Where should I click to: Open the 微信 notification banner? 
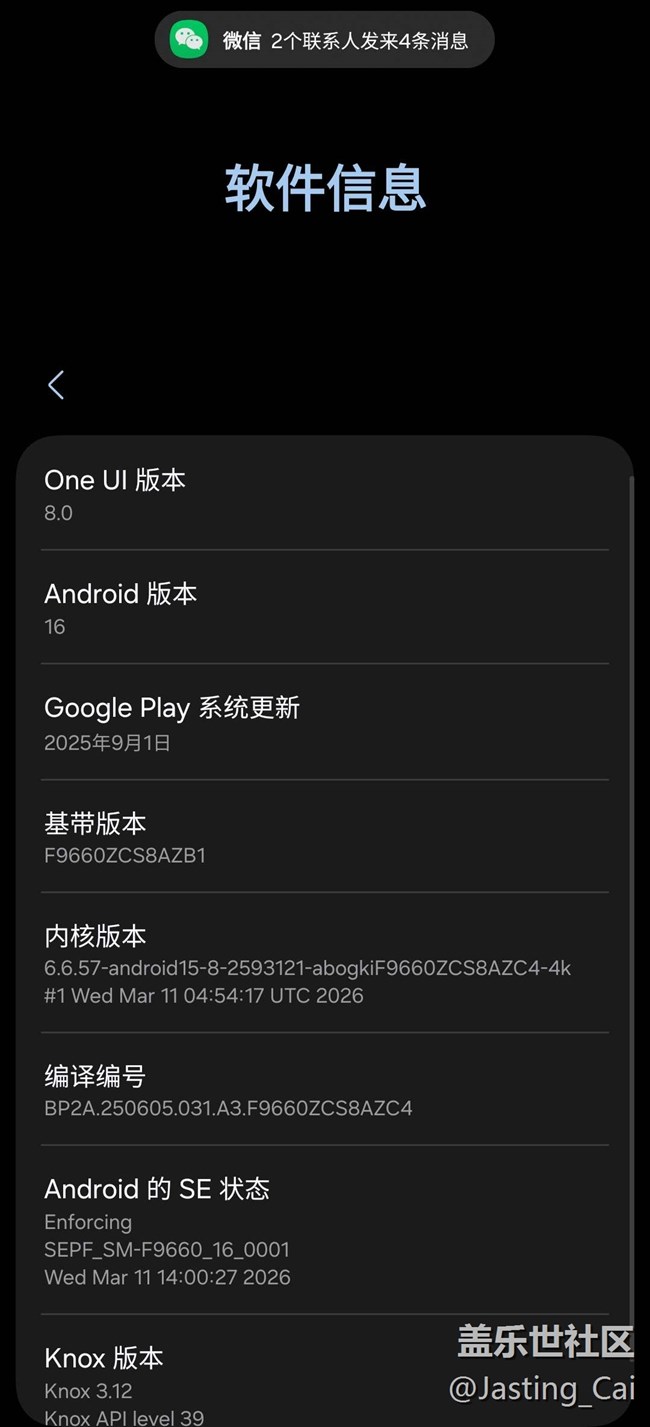coord(324,40)
